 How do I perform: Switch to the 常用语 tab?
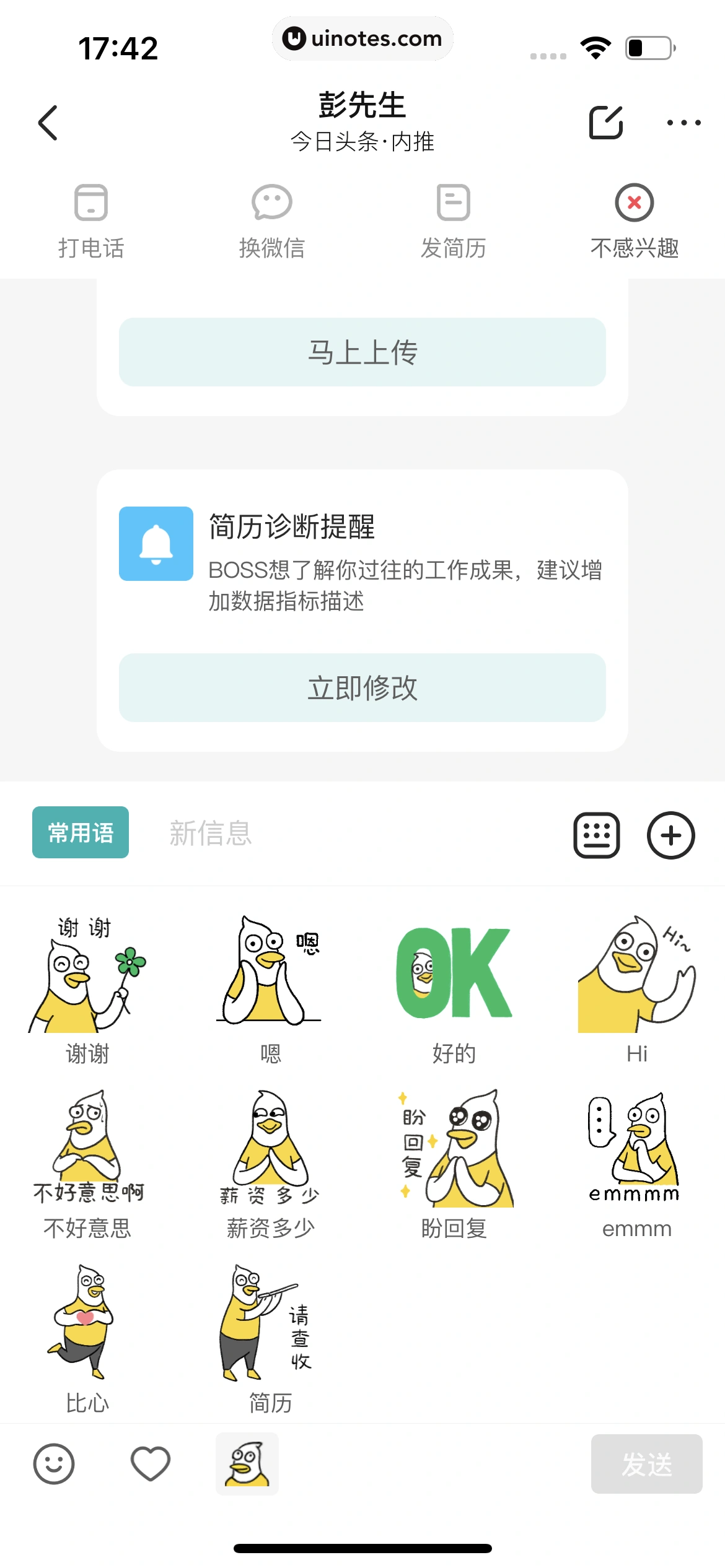tap(80, 833)
